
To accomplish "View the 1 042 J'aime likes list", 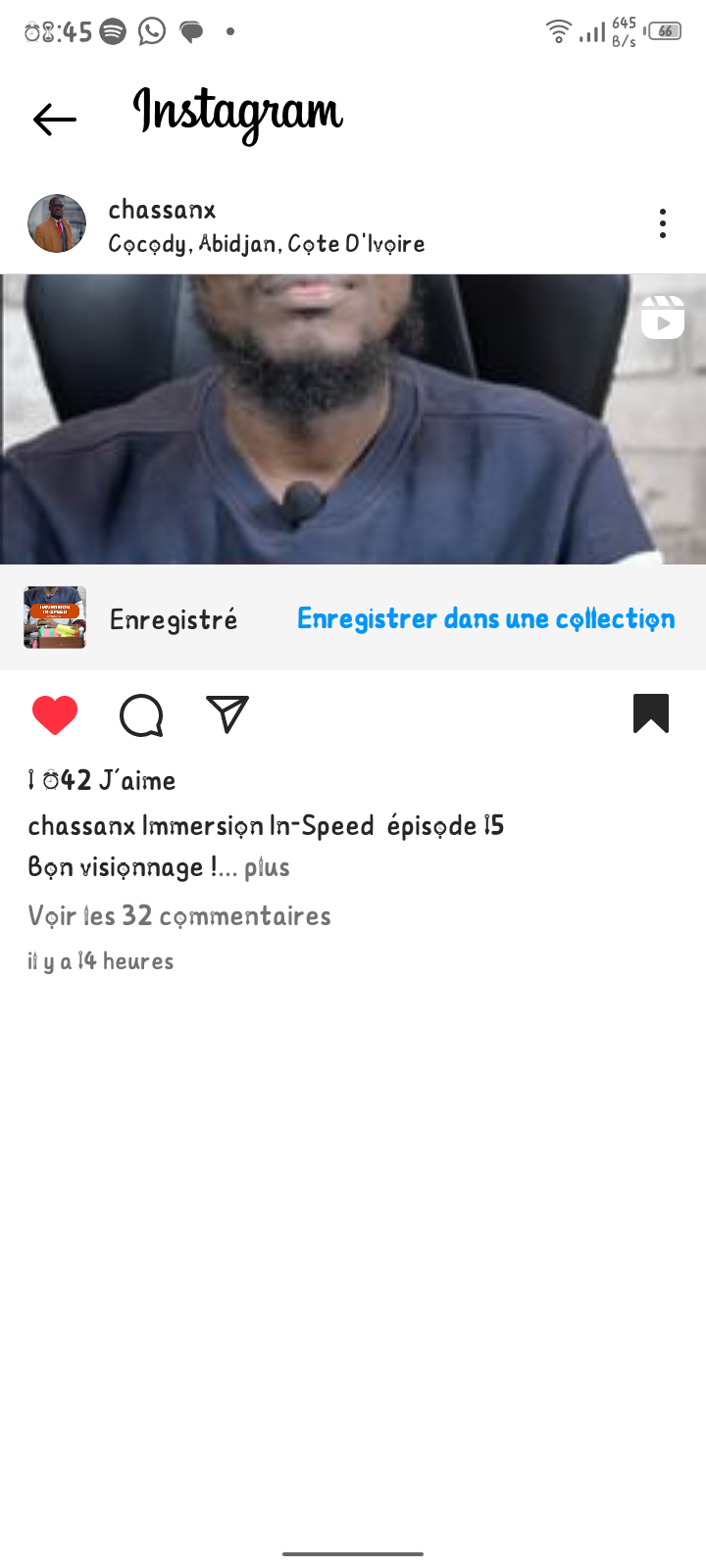I will (x=102, y=781).
